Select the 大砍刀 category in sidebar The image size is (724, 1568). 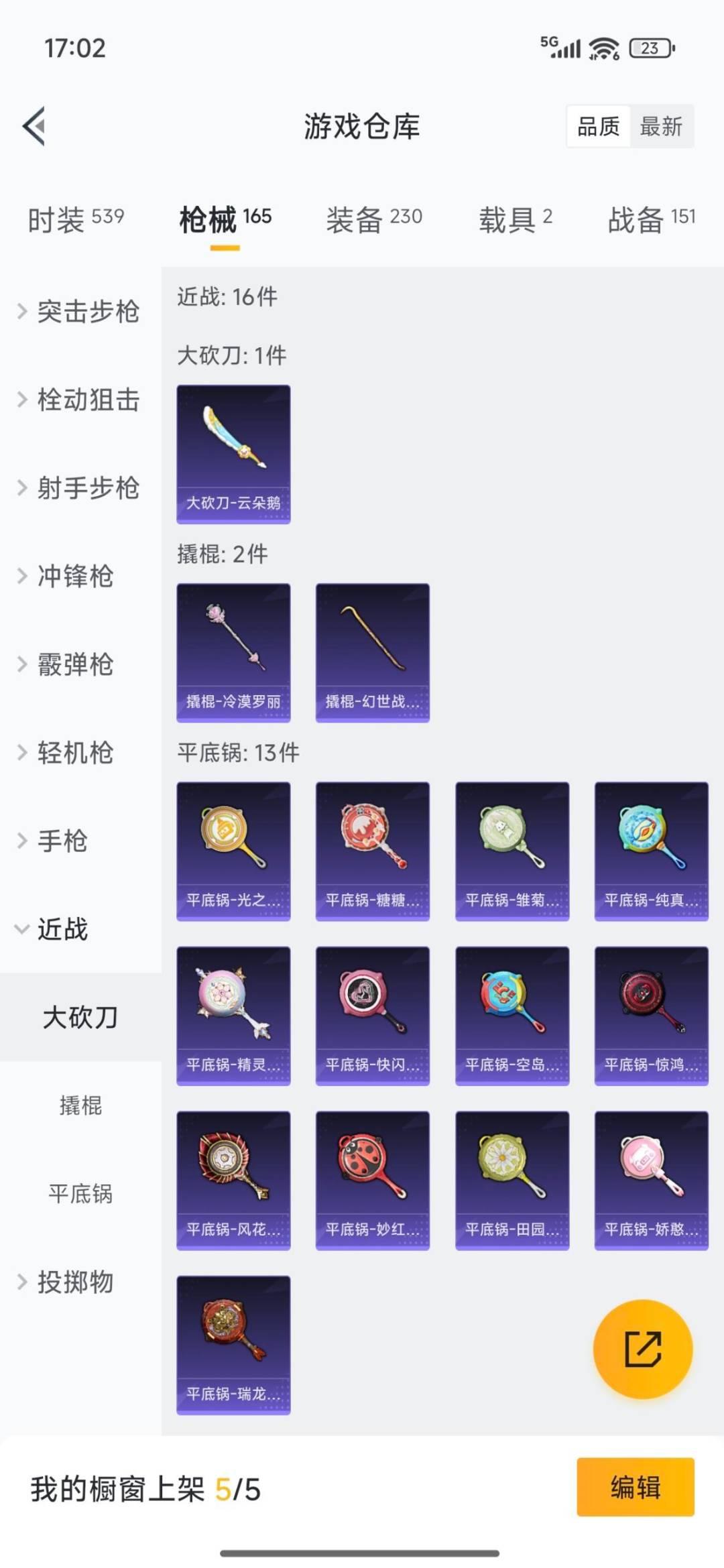click(80, 1018)
